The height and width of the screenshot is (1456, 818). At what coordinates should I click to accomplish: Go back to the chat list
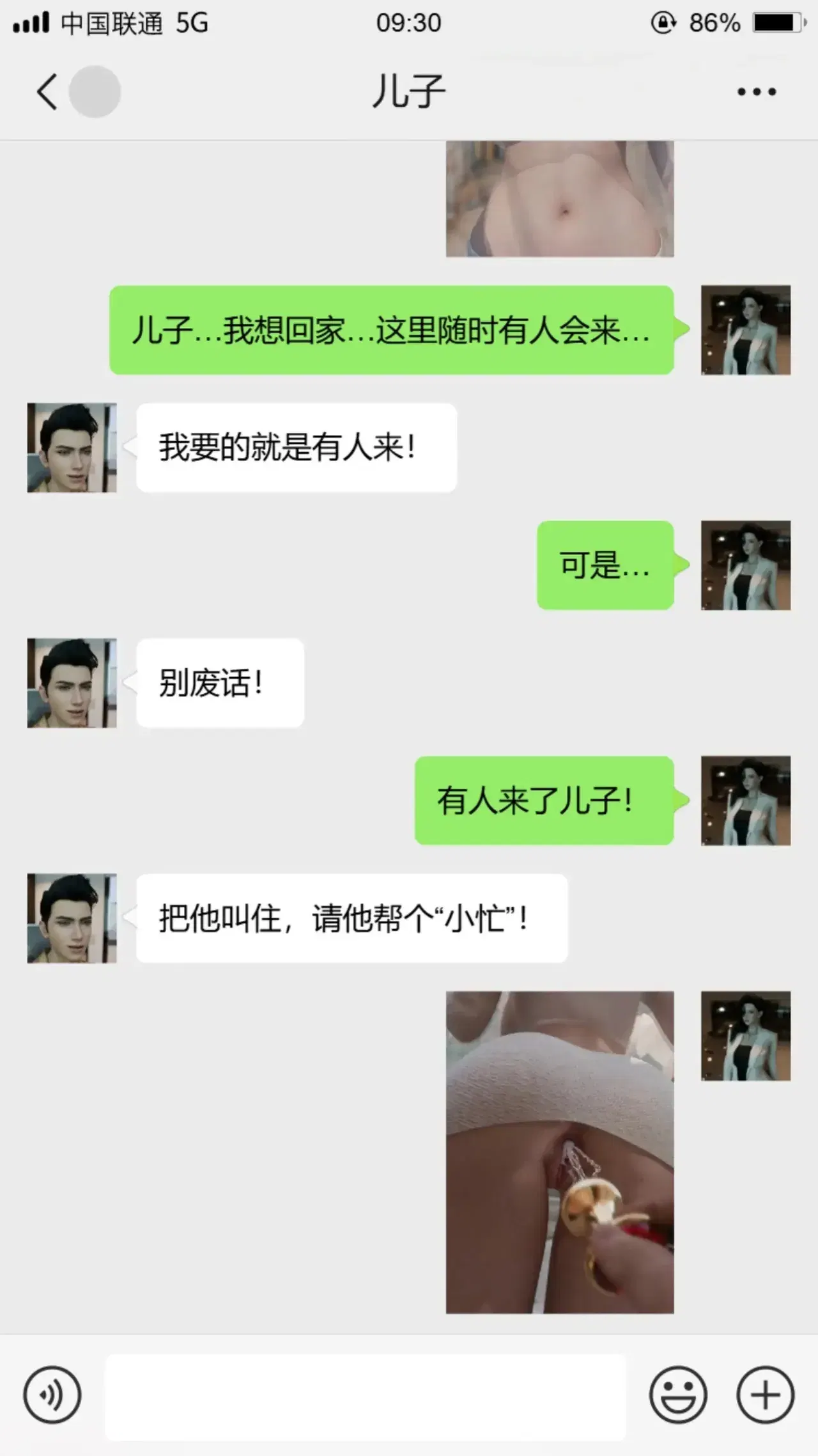(47, 91)
